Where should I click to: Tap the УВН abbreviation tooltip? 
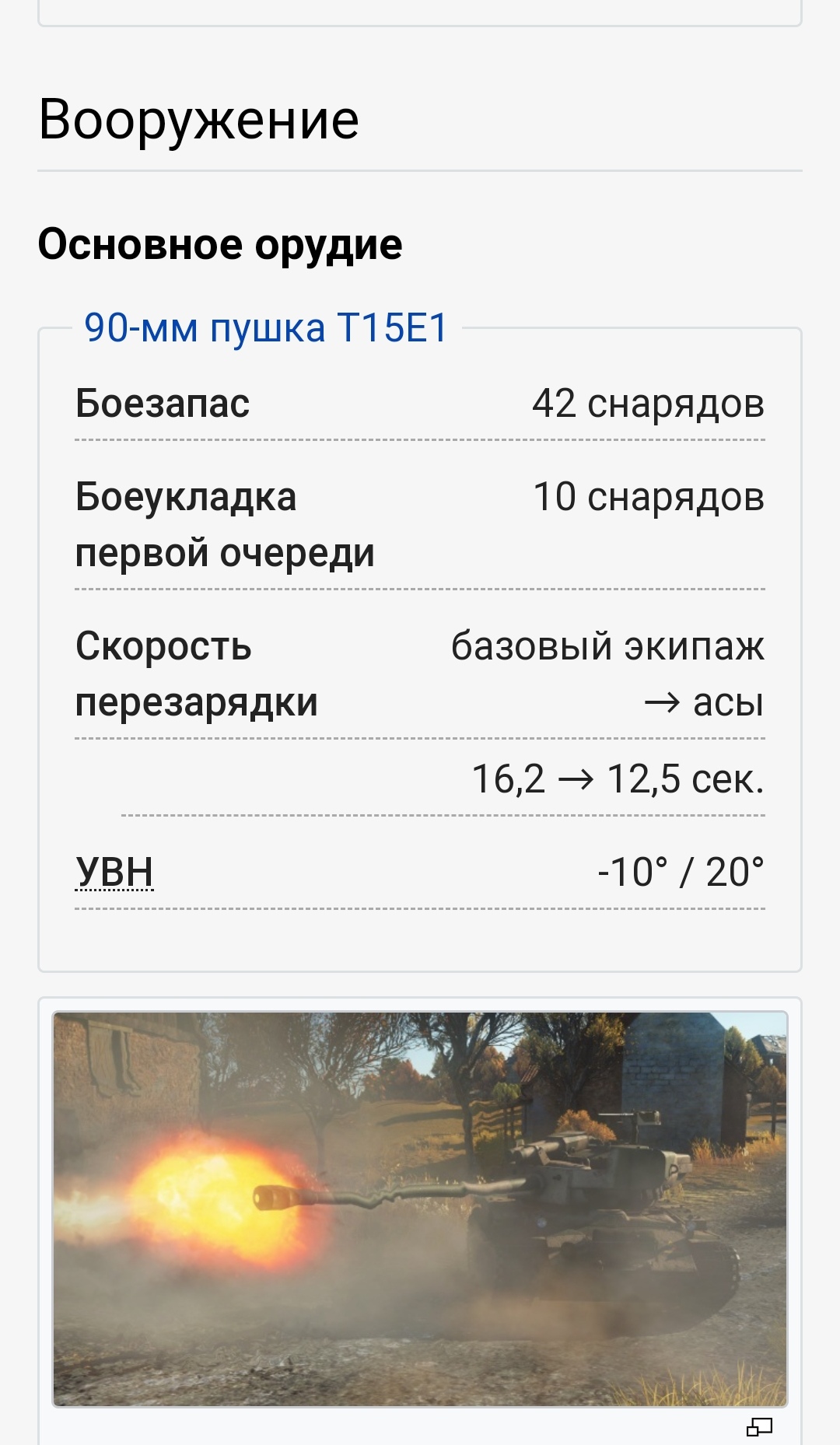114,872
